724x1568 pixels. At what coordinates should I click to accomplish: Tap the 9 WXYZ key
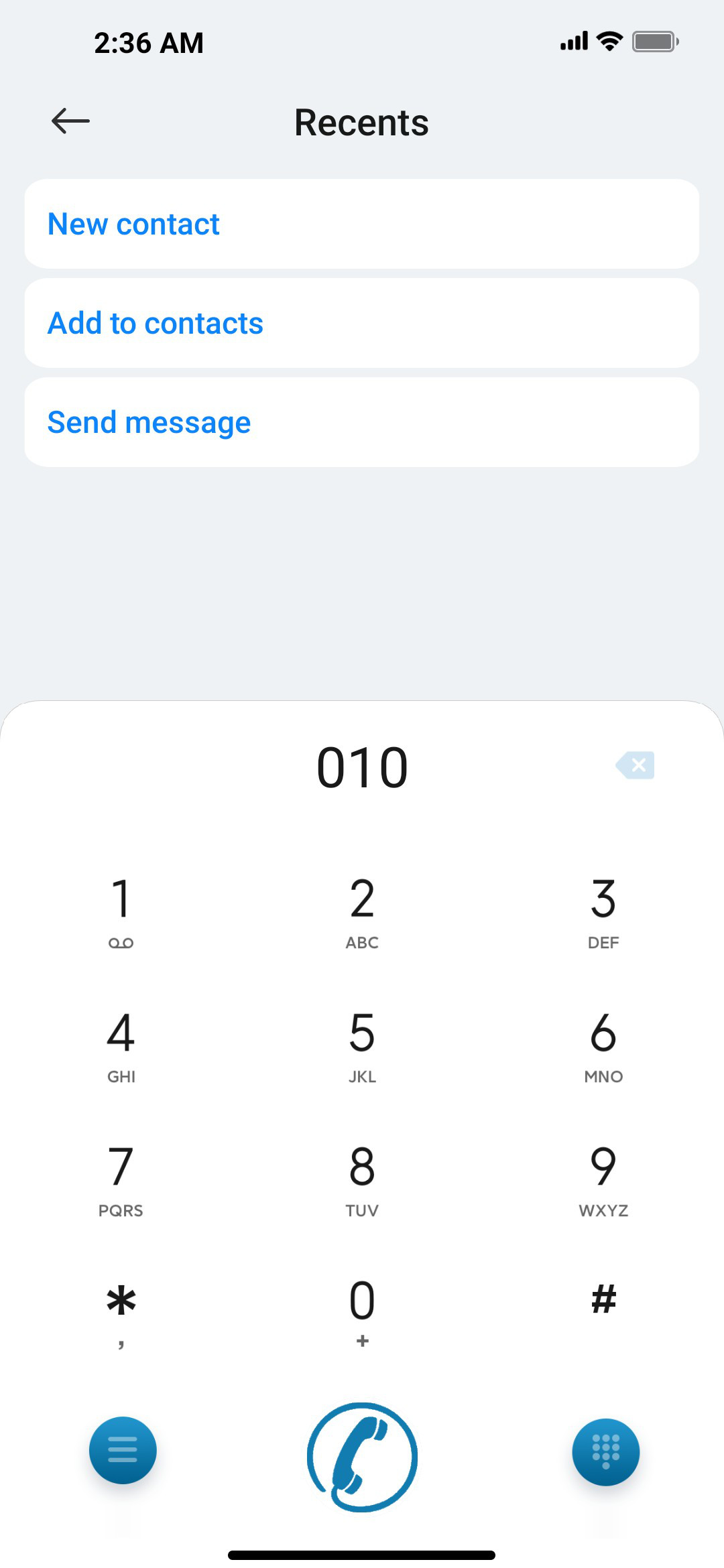pos(603,1181)
